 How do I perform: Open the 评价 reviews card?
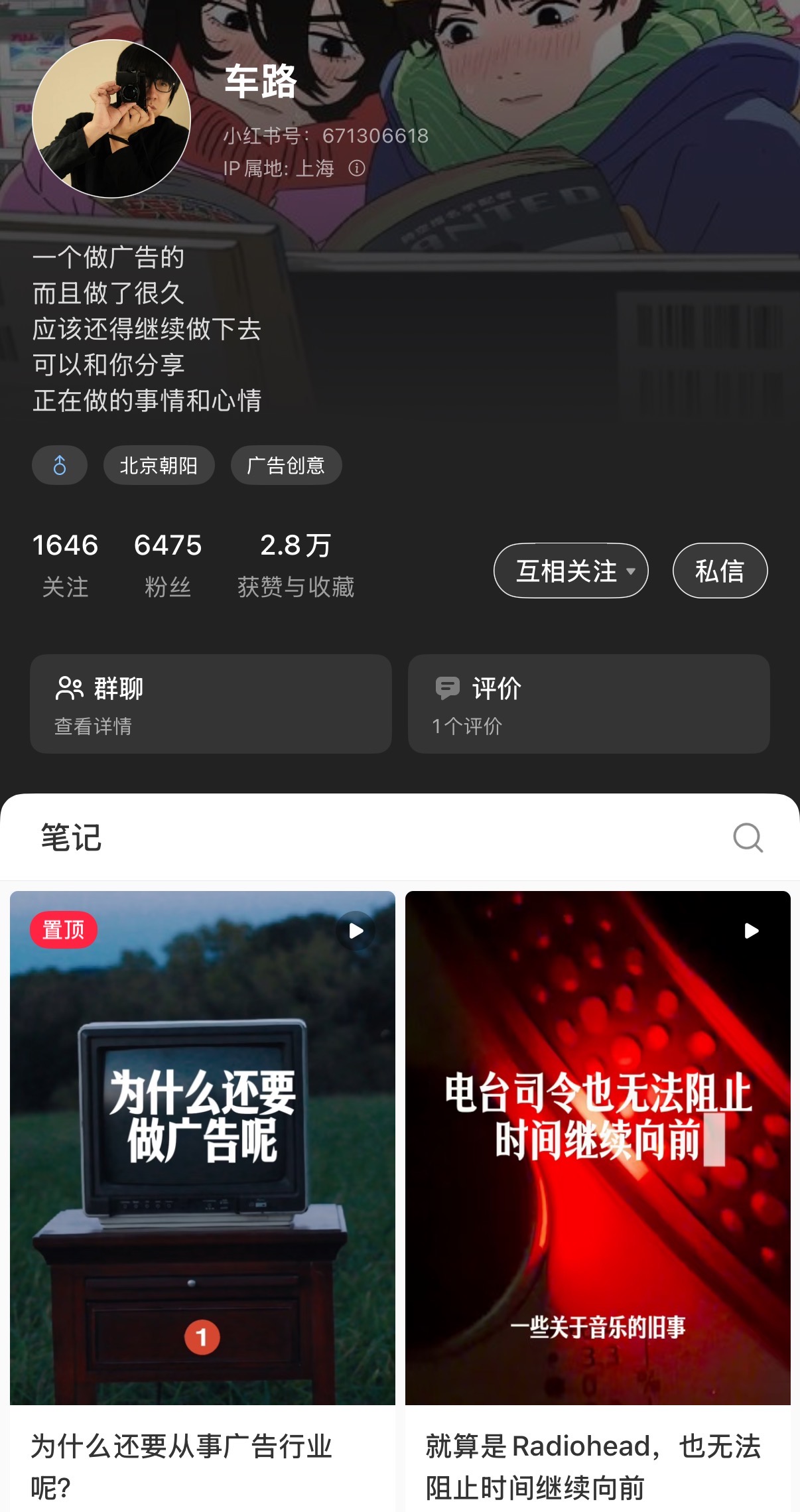588,704
